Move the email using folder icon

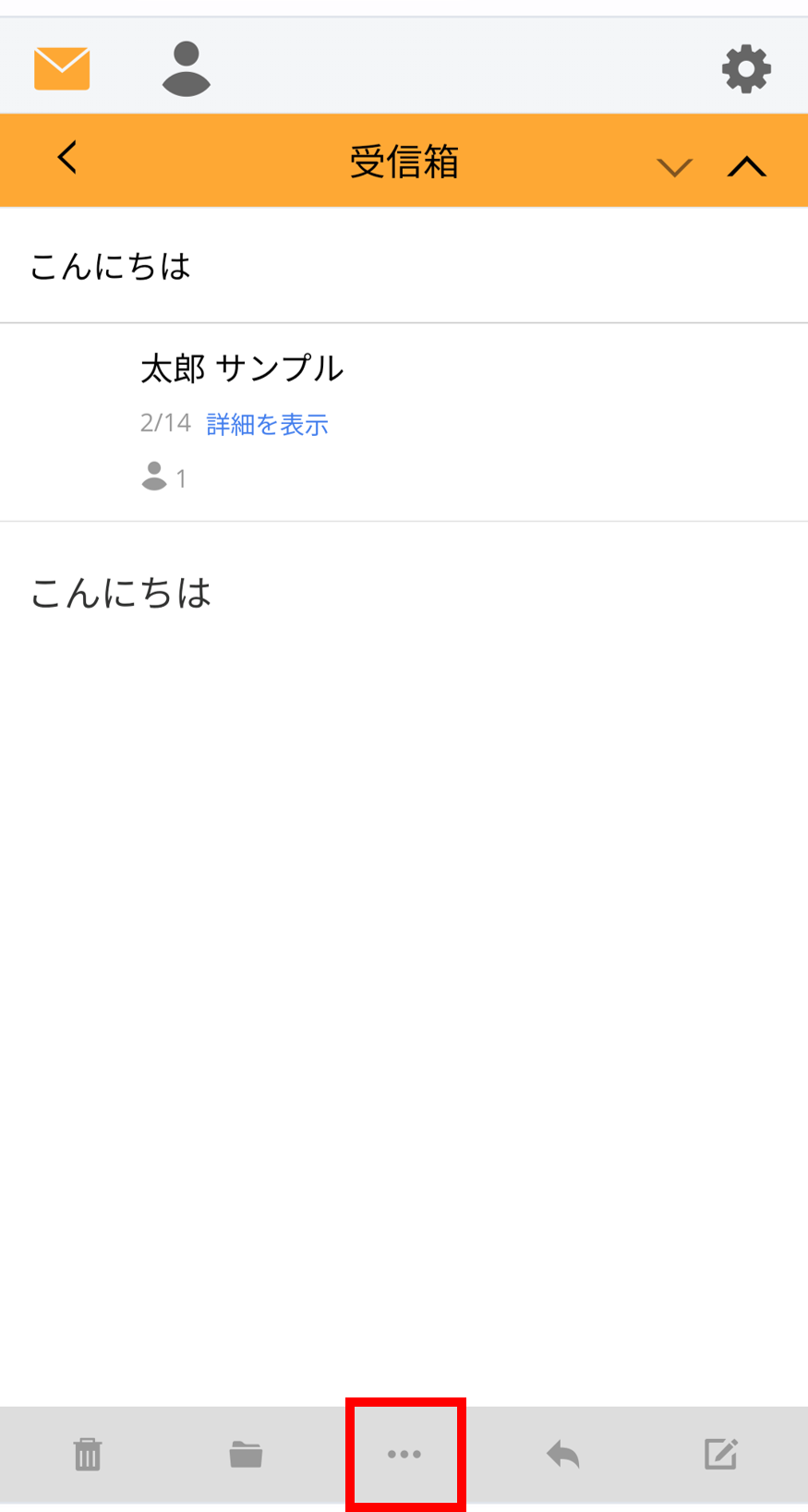(x=246, y=1454)
